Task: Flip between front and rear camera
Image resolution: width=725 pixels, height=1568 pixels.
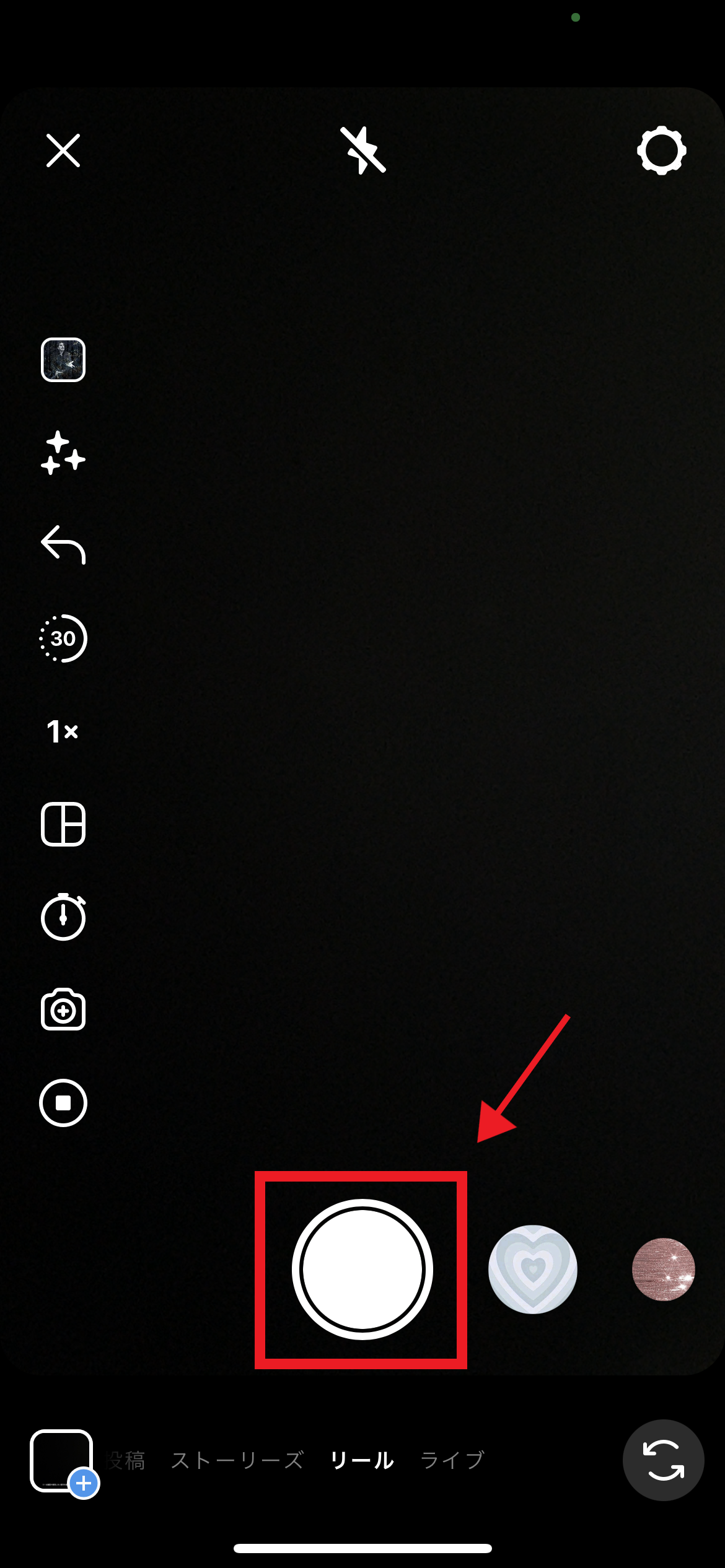Action: point(663,1460)
